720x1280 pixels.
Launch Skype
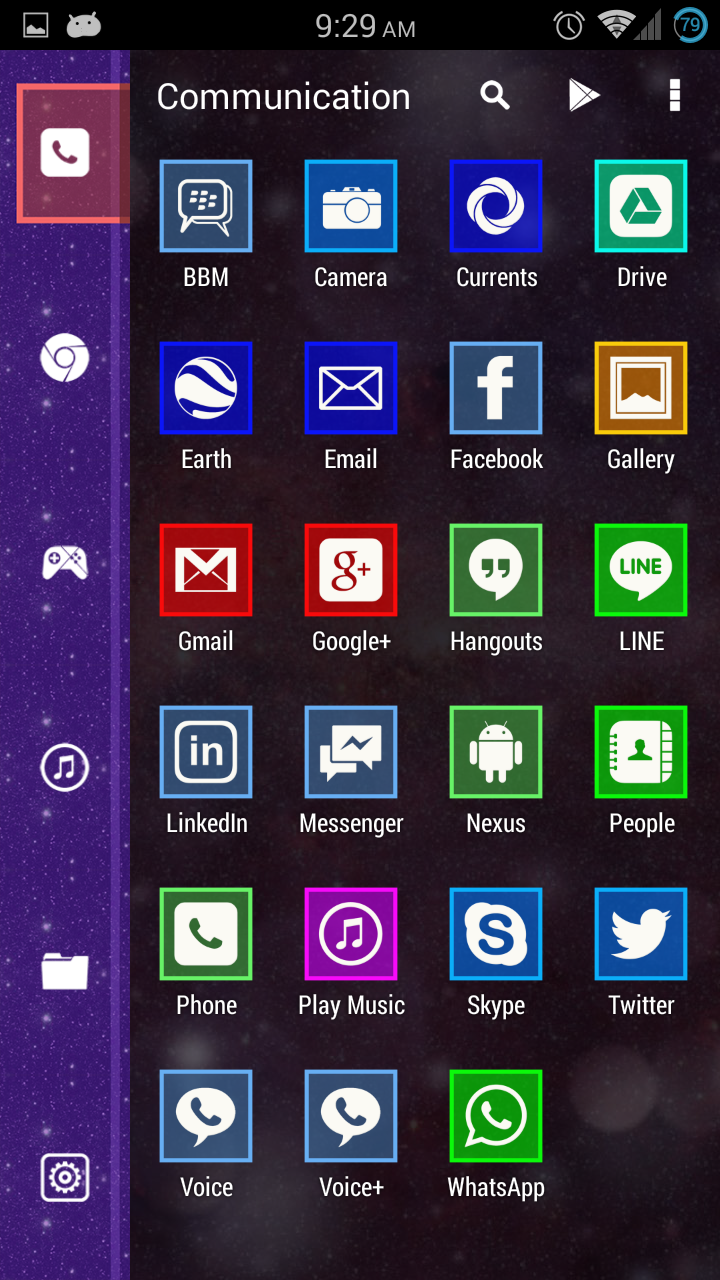coord(495,934)
